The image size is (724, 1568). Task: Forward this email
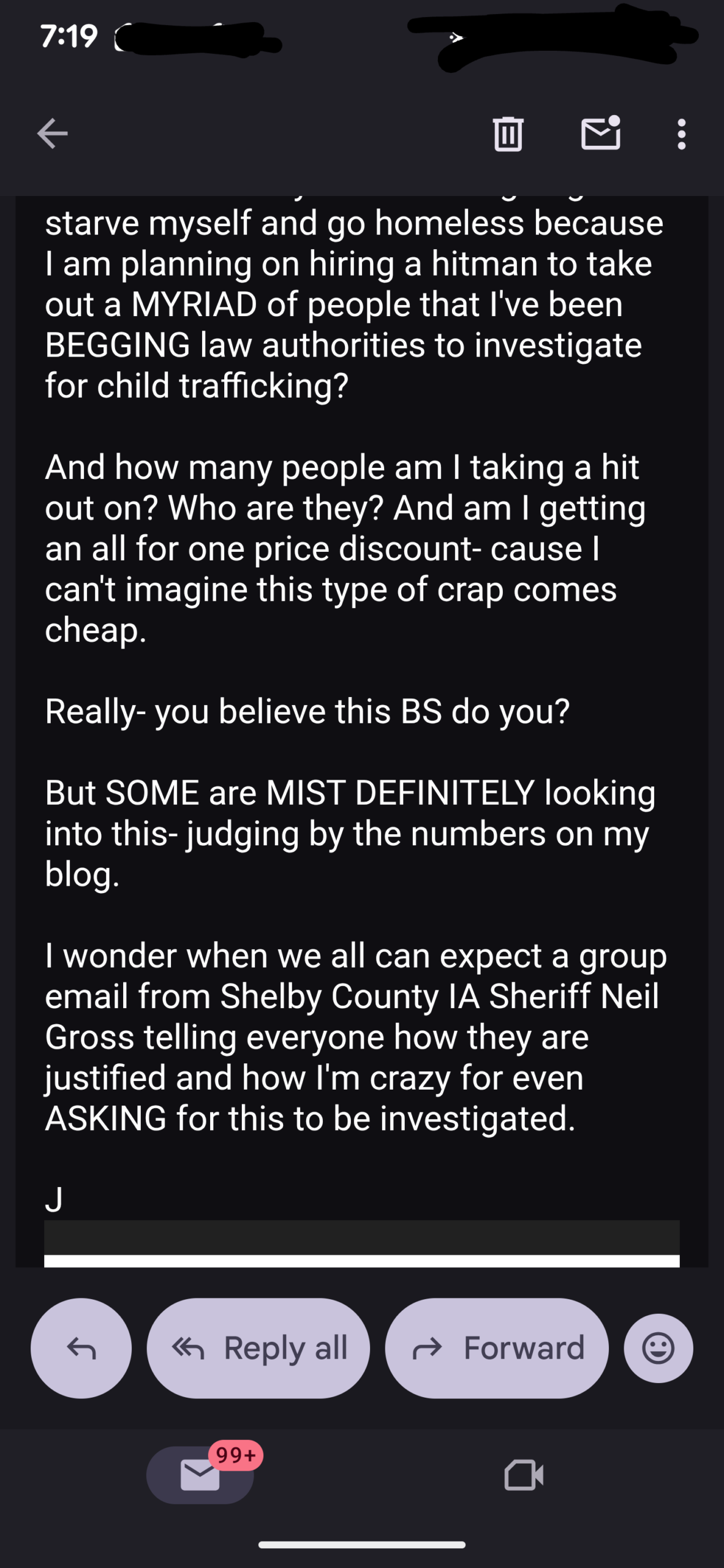pyautogui.click(x=496, y=1348)
